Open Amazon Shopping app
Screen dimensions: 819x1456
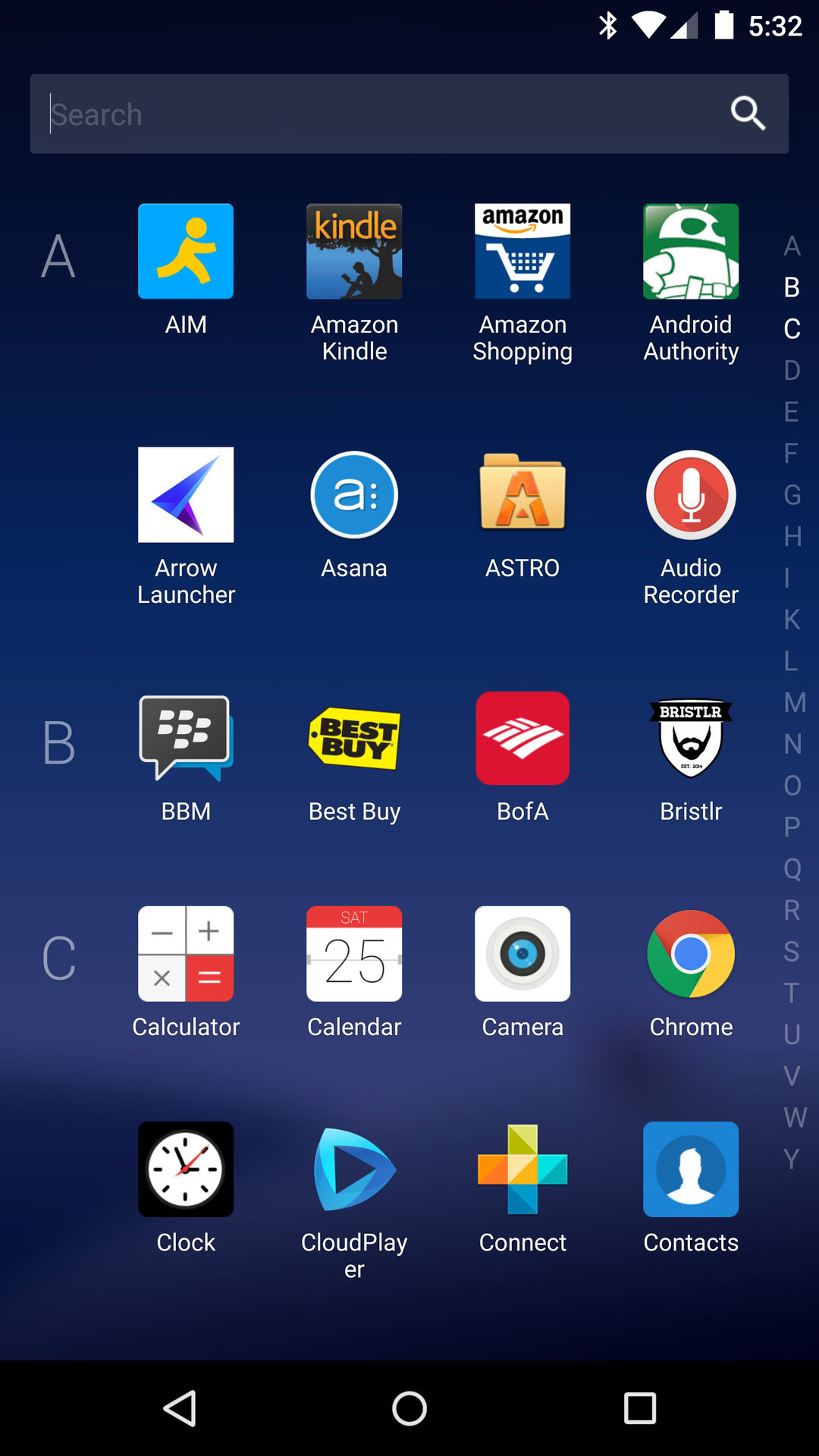(x=522, y=252)
